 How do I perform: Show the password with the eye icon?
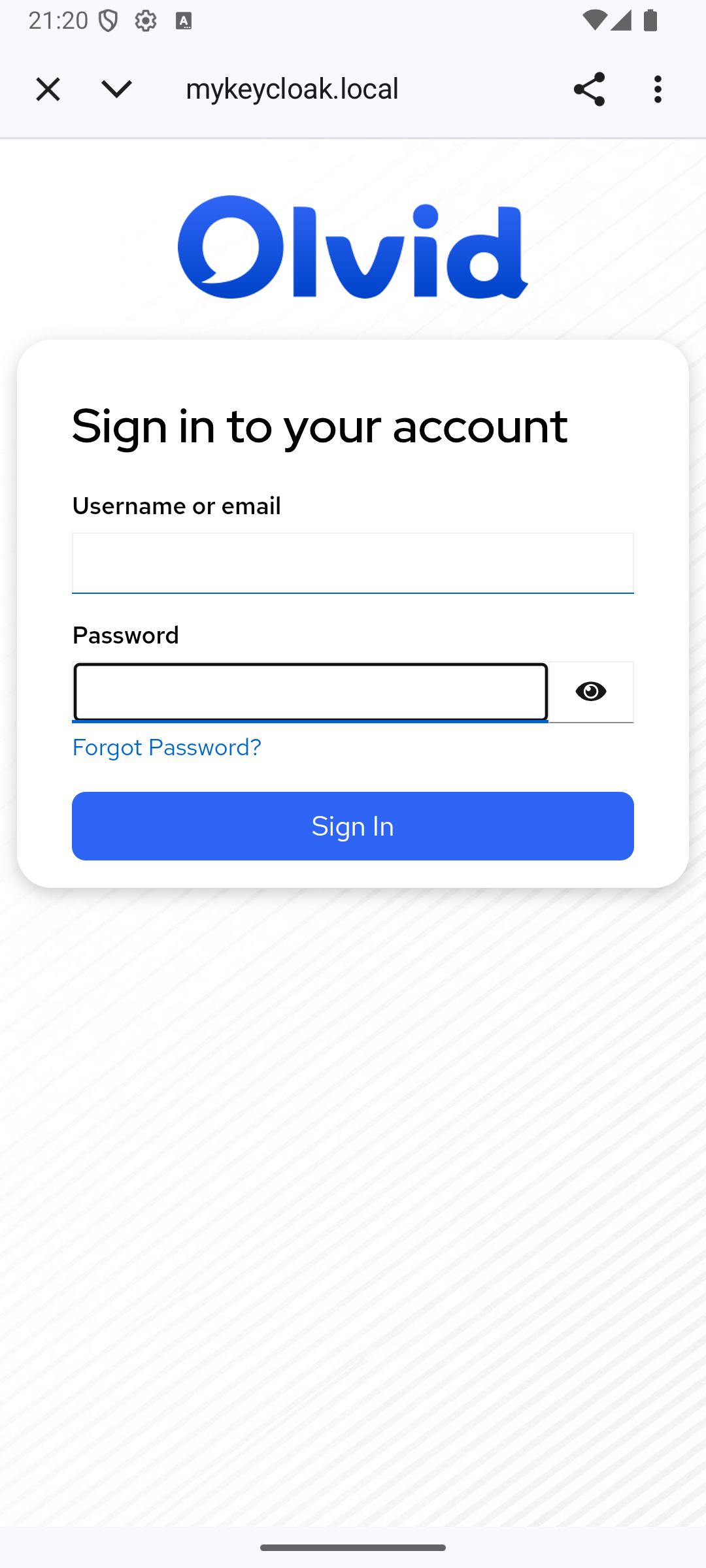click(x=591, y=692)
